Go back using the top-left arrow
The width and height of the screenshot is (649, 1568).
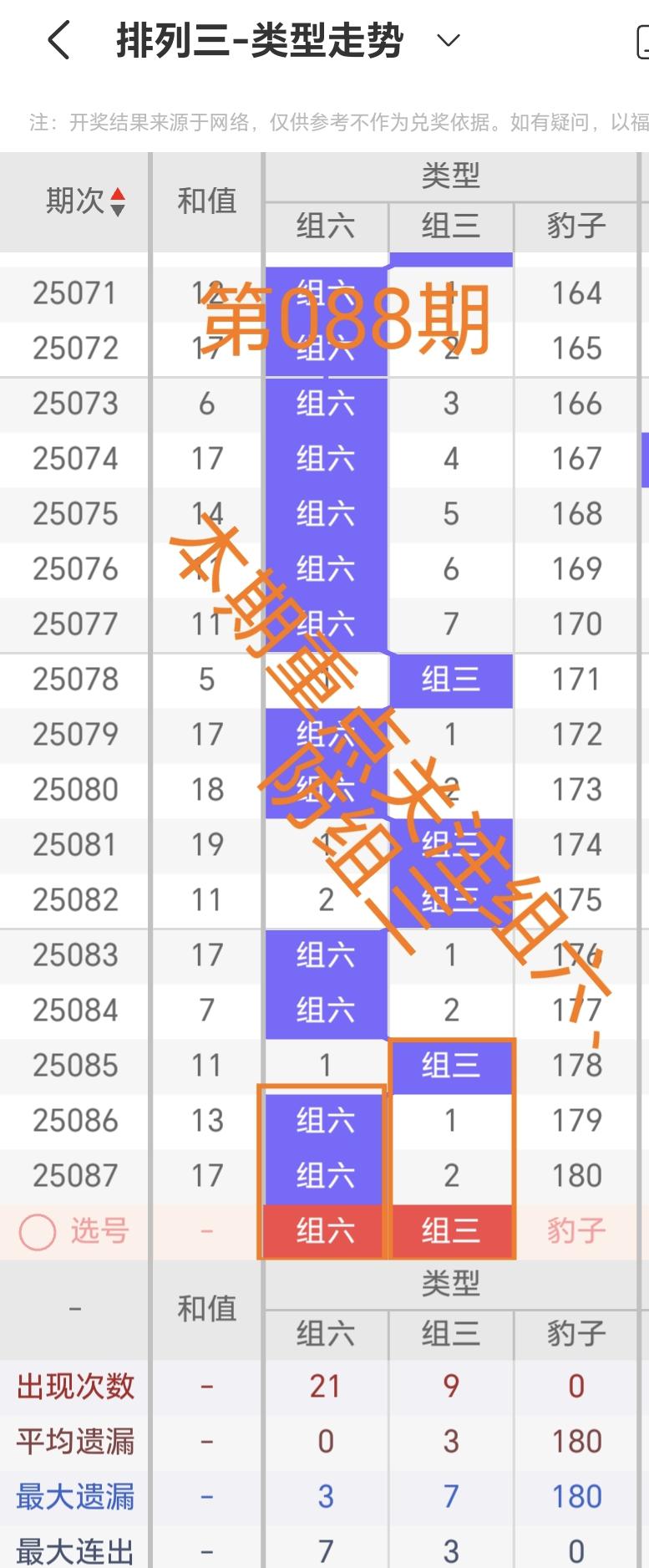click(x=58, y=41)
